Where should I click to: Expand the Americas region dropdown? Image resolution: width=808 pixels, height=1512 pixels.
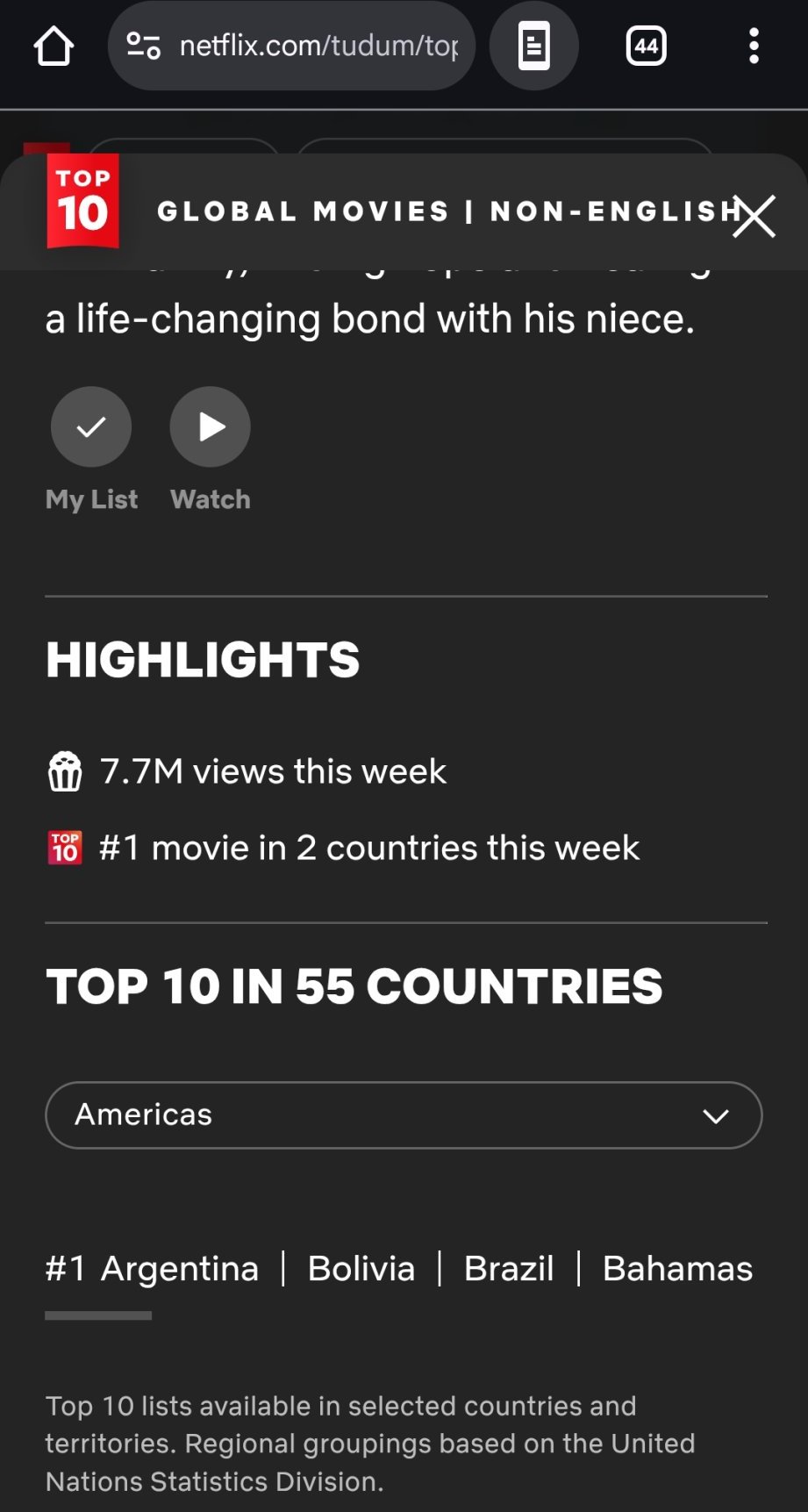pyautogui.click(x=404, y=1115)
